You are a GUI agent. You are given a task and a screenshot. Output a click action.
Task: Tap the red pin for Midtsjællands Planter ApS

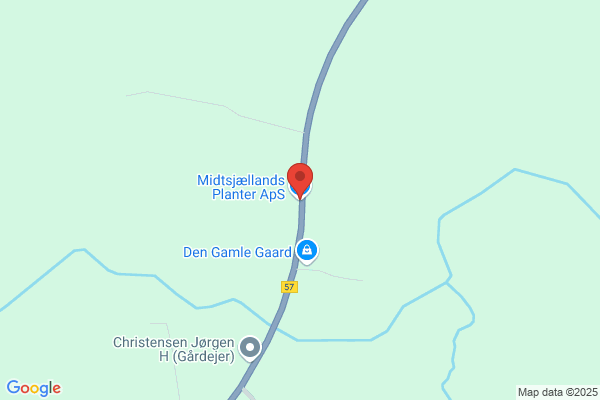point(300,178)
